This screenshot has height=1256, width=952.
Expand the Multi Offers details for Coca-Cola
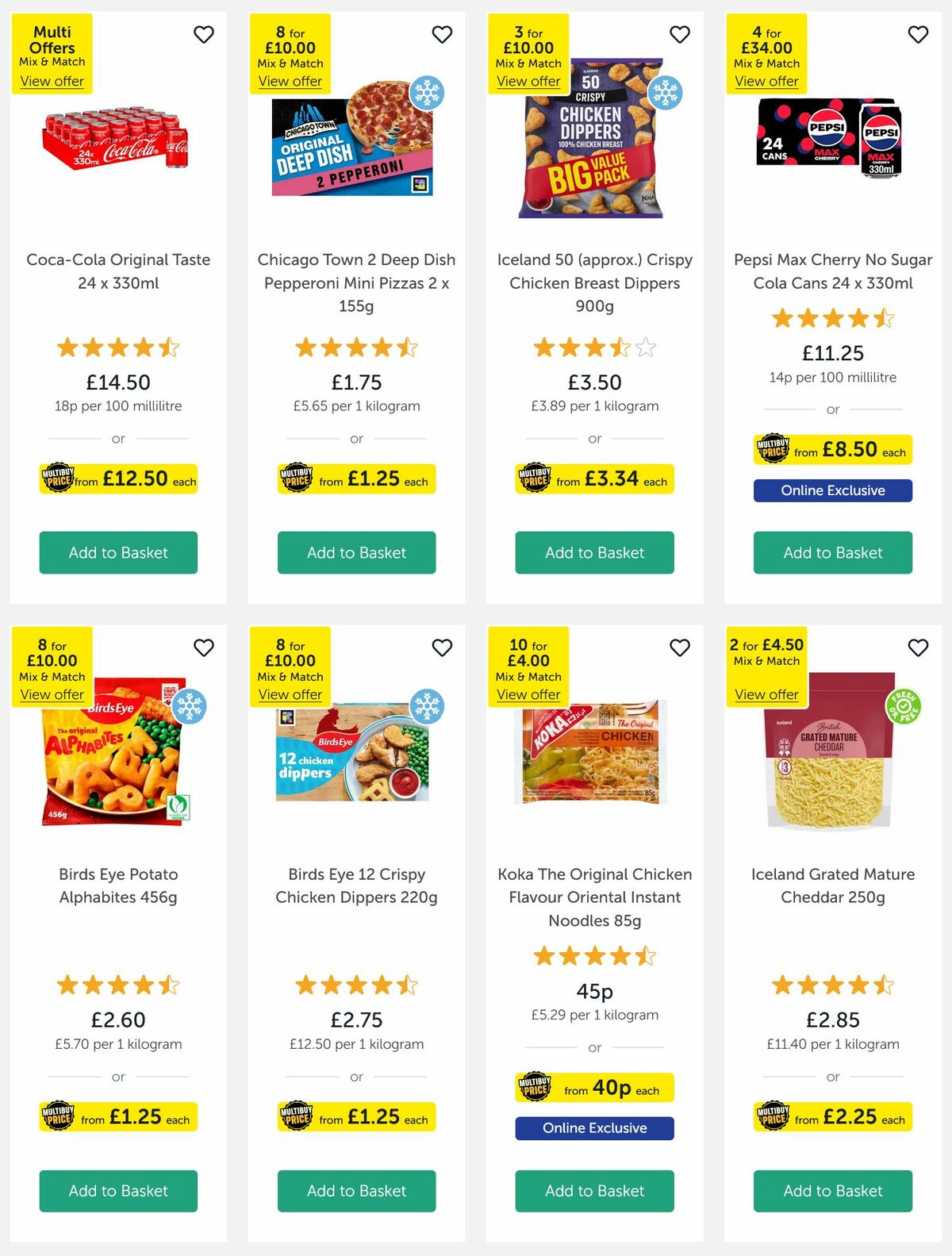tap(51, 81)
